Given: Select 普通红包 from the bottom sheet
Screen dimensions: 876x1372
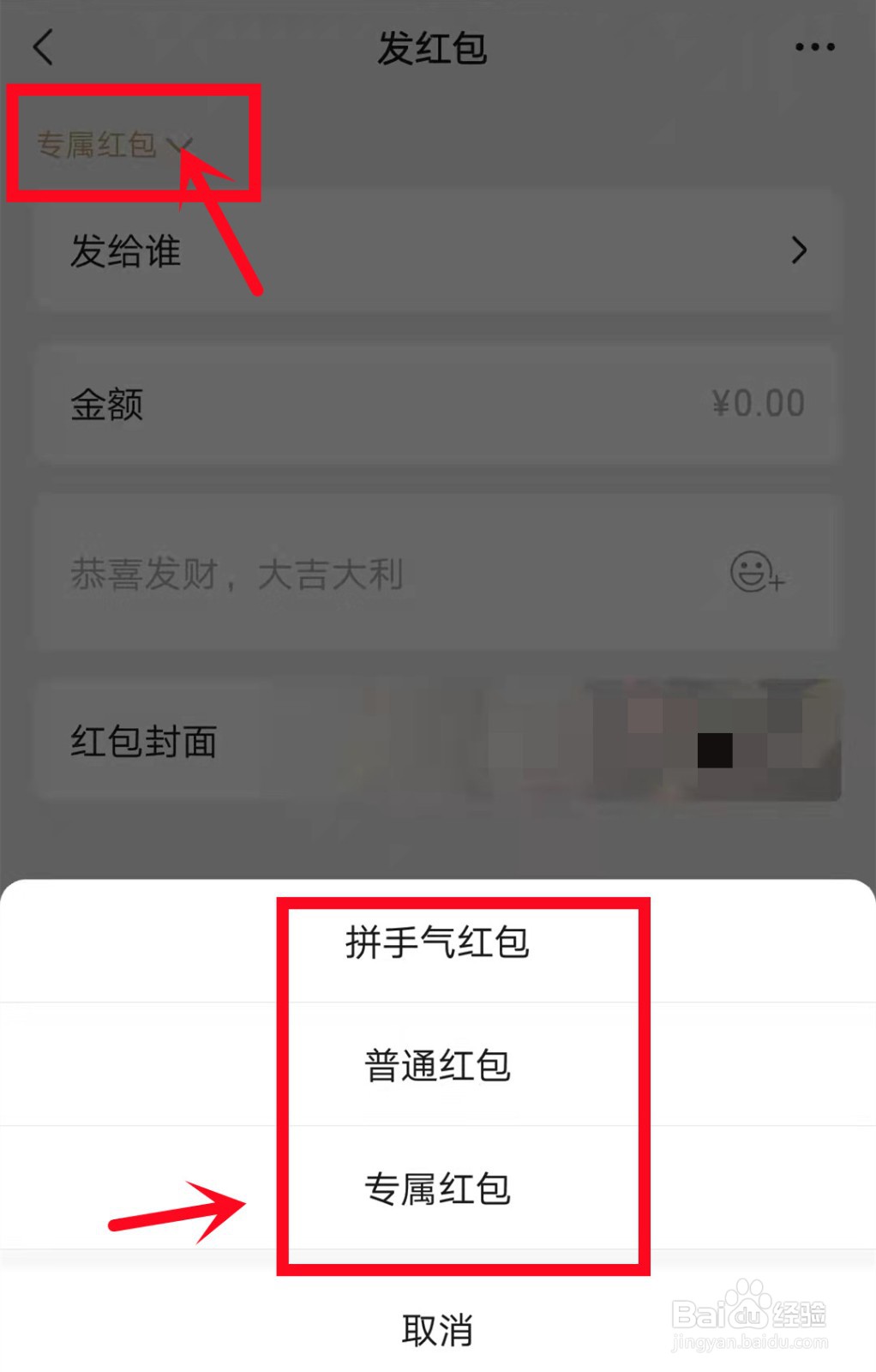Looking at the screenshot, I should point(437,1066).
